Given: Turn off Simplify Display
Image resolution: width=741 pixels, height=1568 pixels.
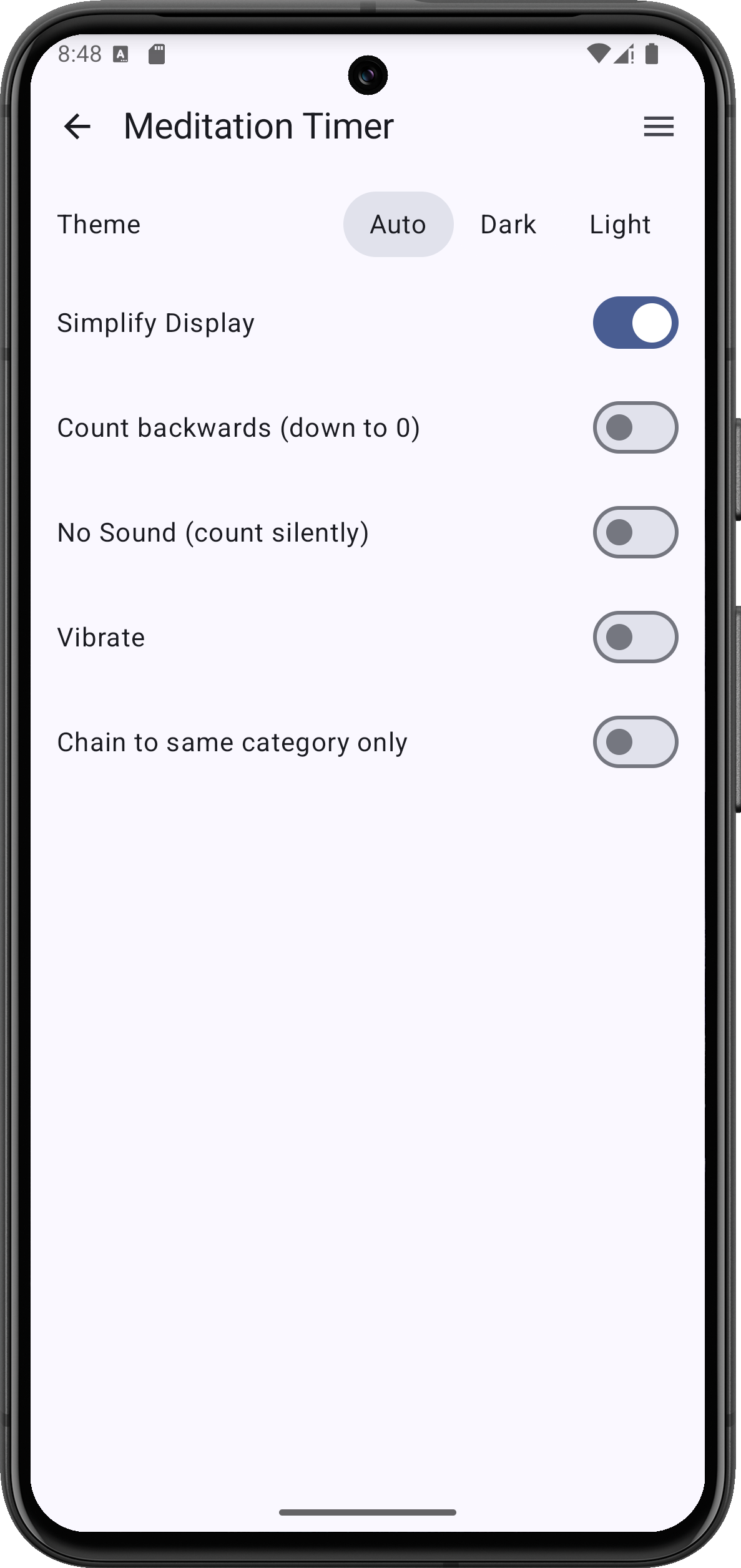Looking at the screenshot, I should coord(635,323).
